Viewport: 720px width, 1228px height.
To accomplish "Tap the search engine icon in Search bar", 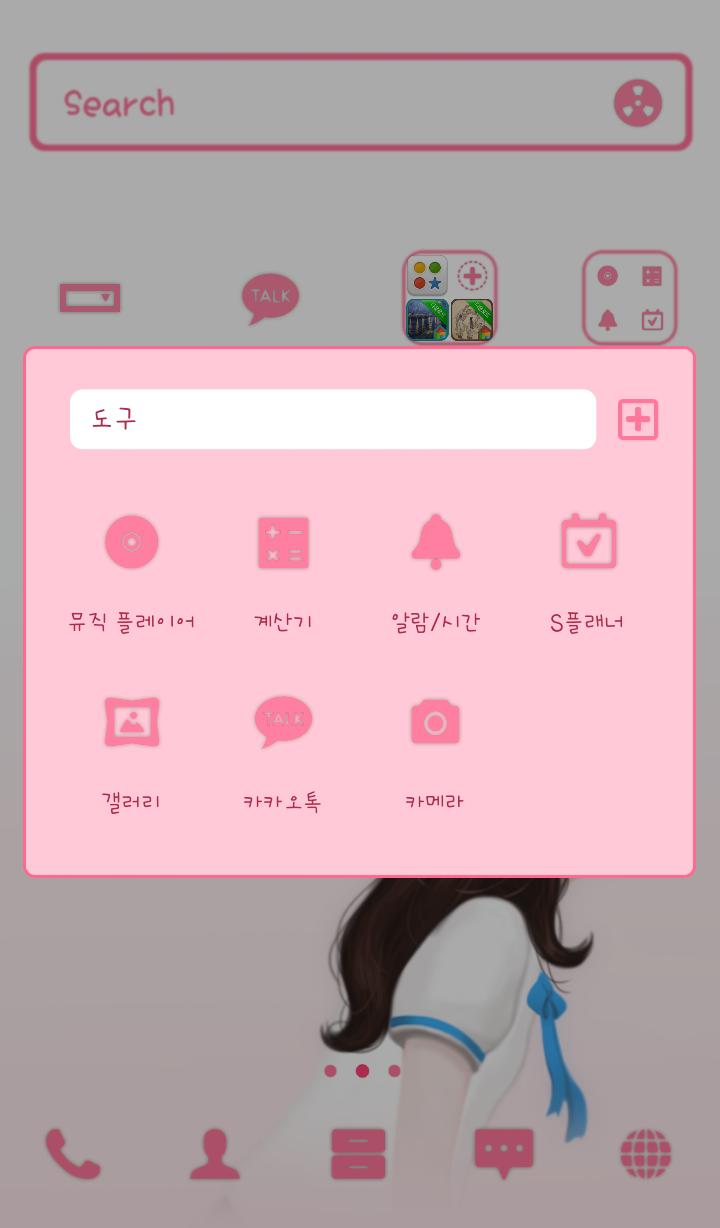I will (x=638, y=103).
